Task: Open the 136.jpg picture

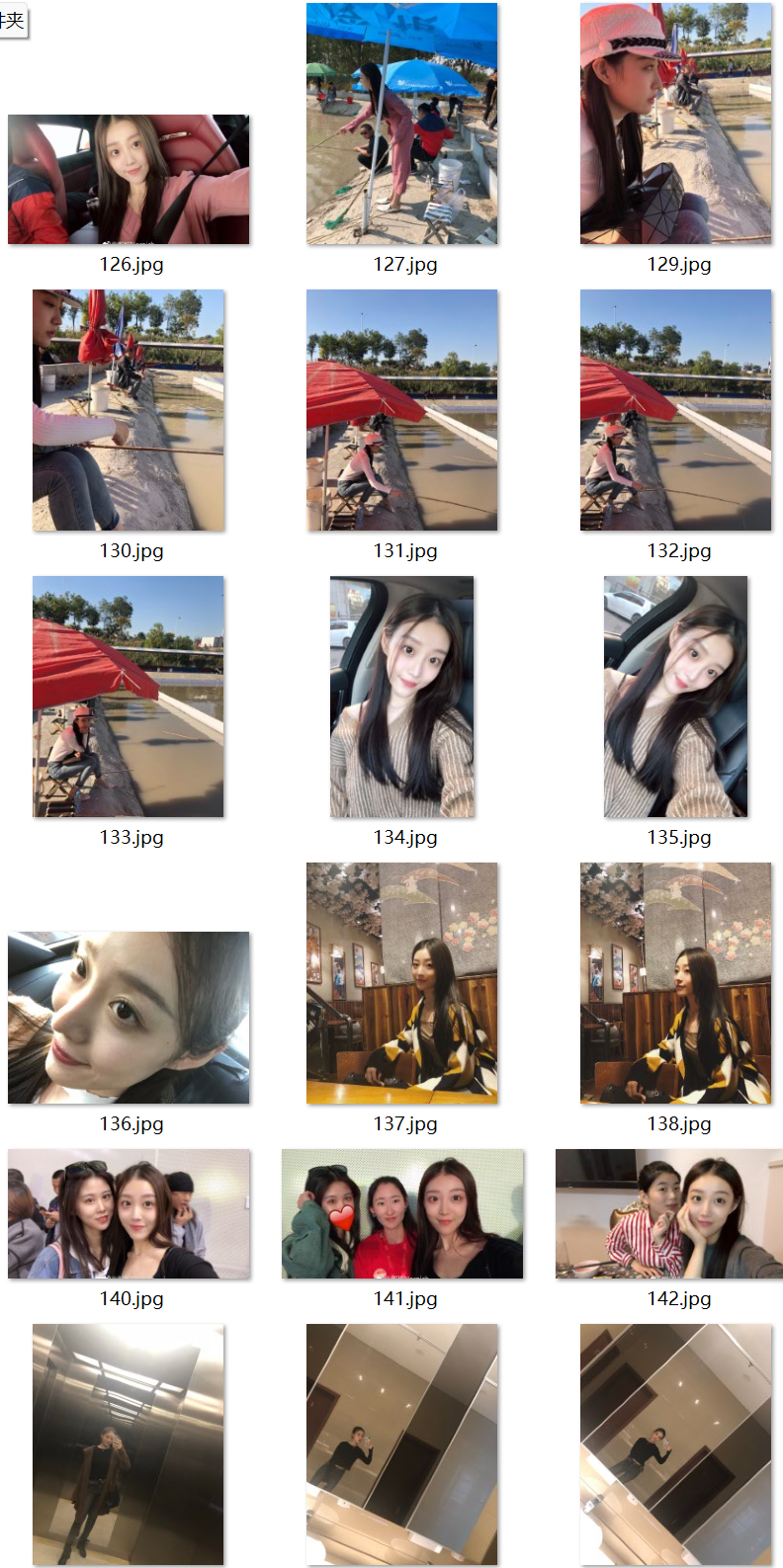Action: click(x=129, y=1018)
